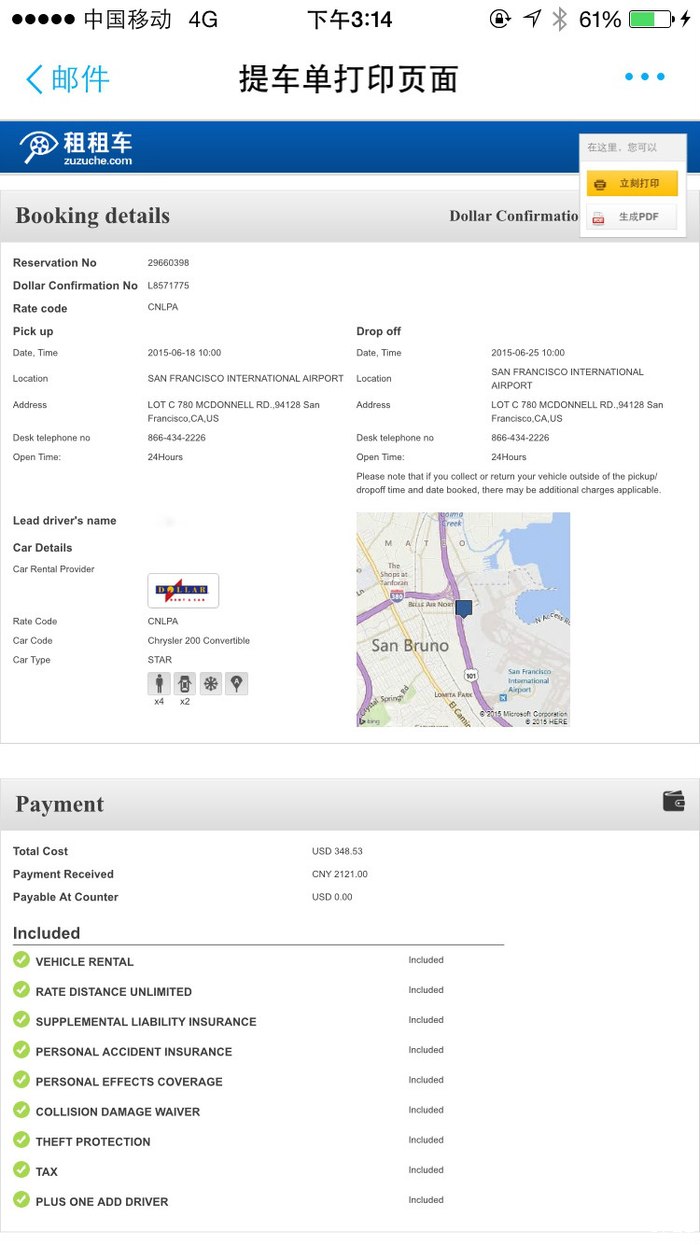Open the three-dot more options menu

point(644,77)
